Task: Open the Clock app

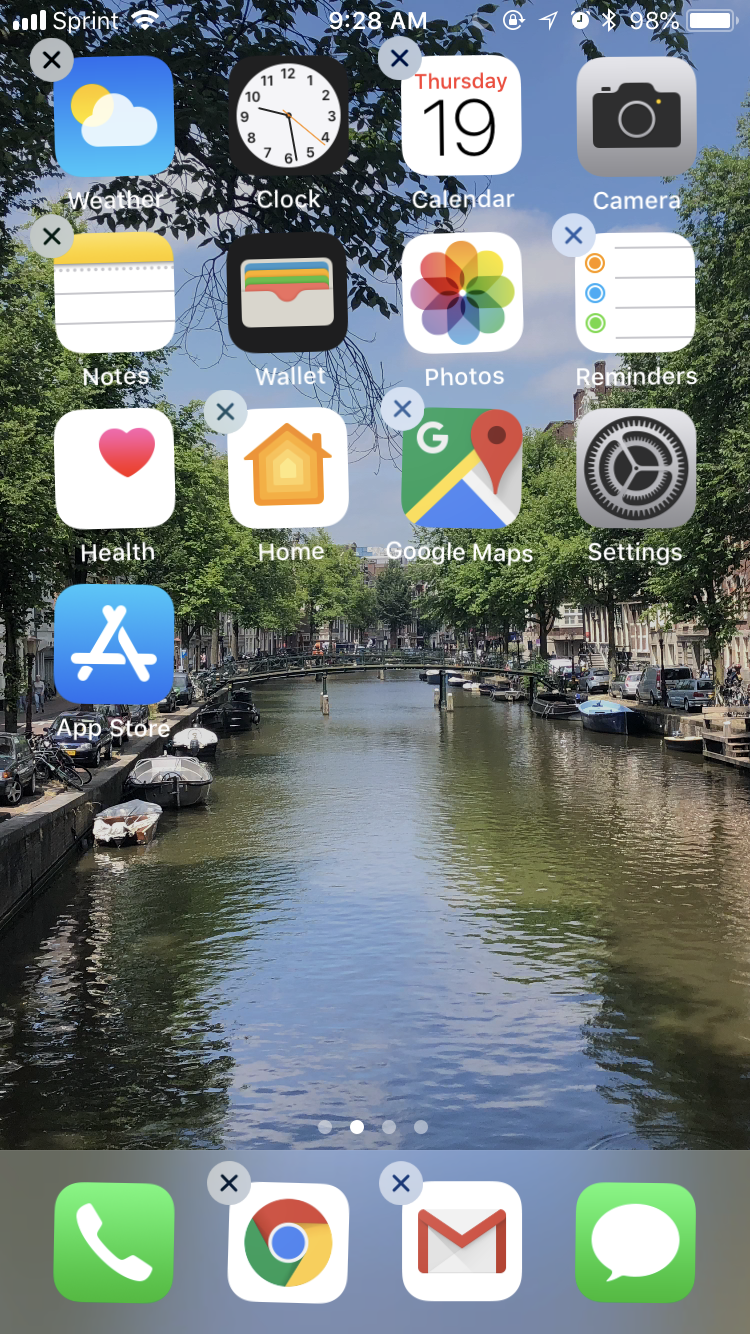Action: [x=289, y=116]
